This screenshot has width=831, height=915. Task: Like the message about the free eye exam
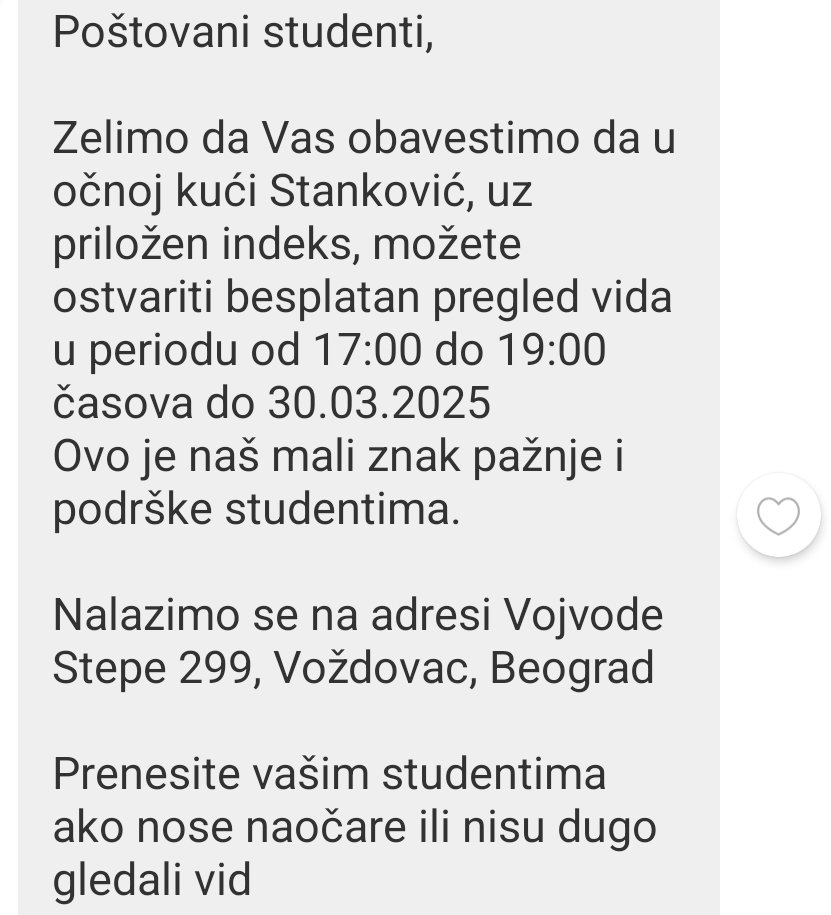pyautogui.click(x=778, y=516)
